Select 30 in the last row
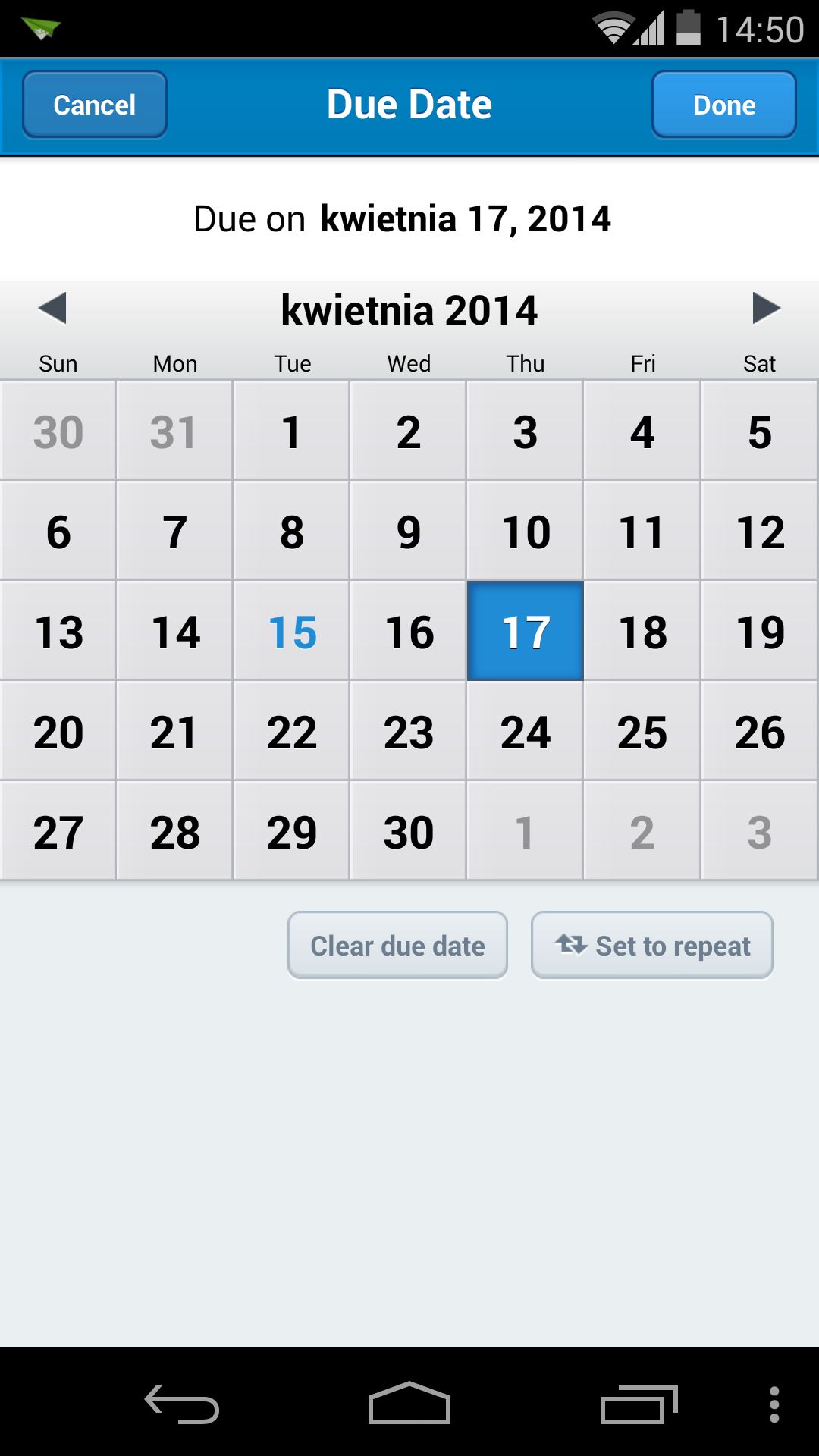Viewport: 819px width, 1456px height. 409,831
